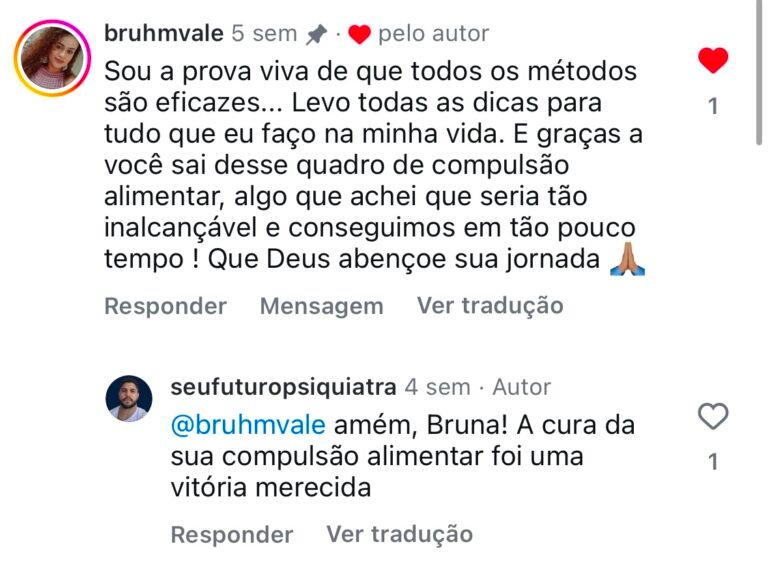This screenshot has width=768, height=572.
Task: Open the bruhmvale username link
Action: [163, 33]
